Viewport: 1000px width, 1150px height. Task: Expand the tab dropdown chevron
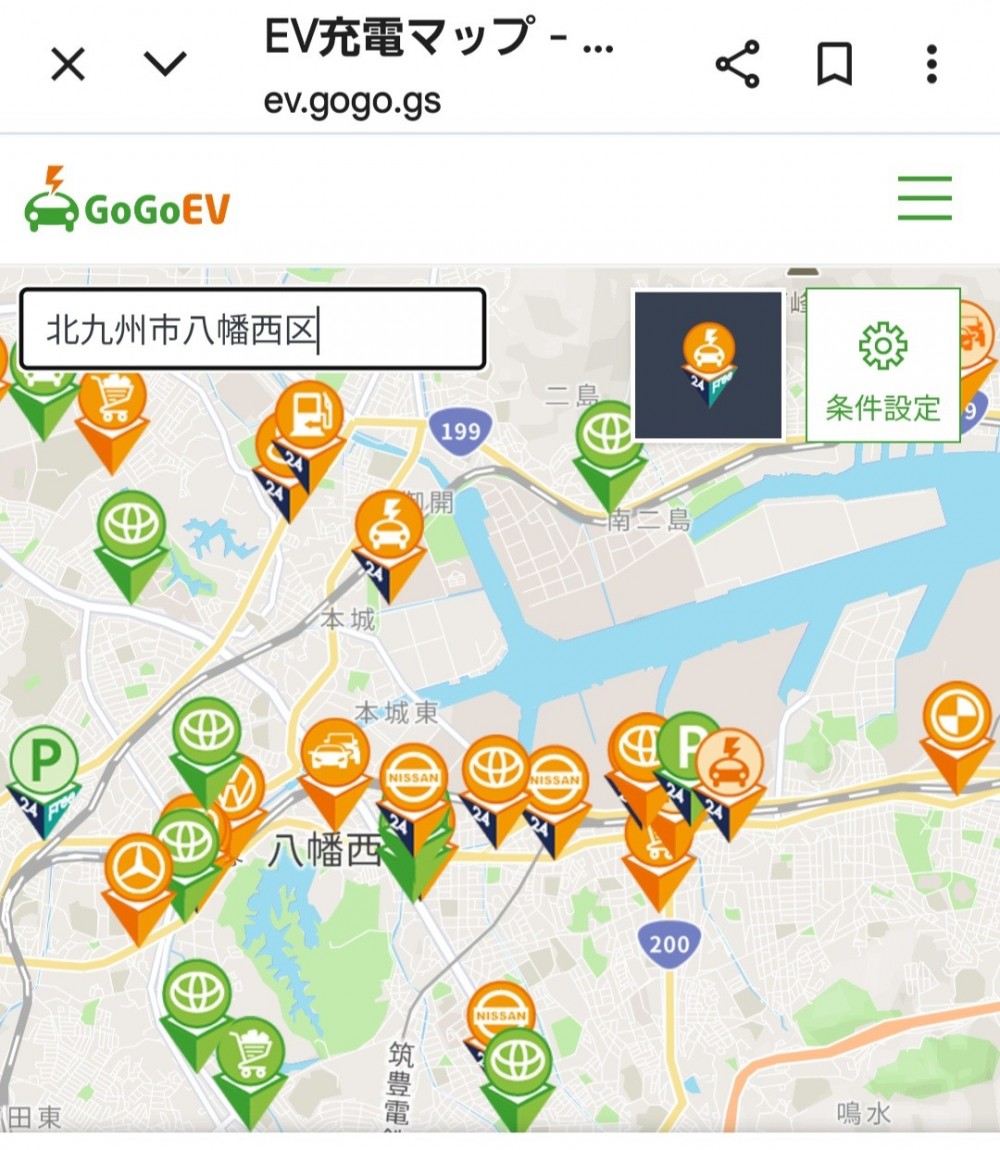pyautogui.click(x=165, y=65)
